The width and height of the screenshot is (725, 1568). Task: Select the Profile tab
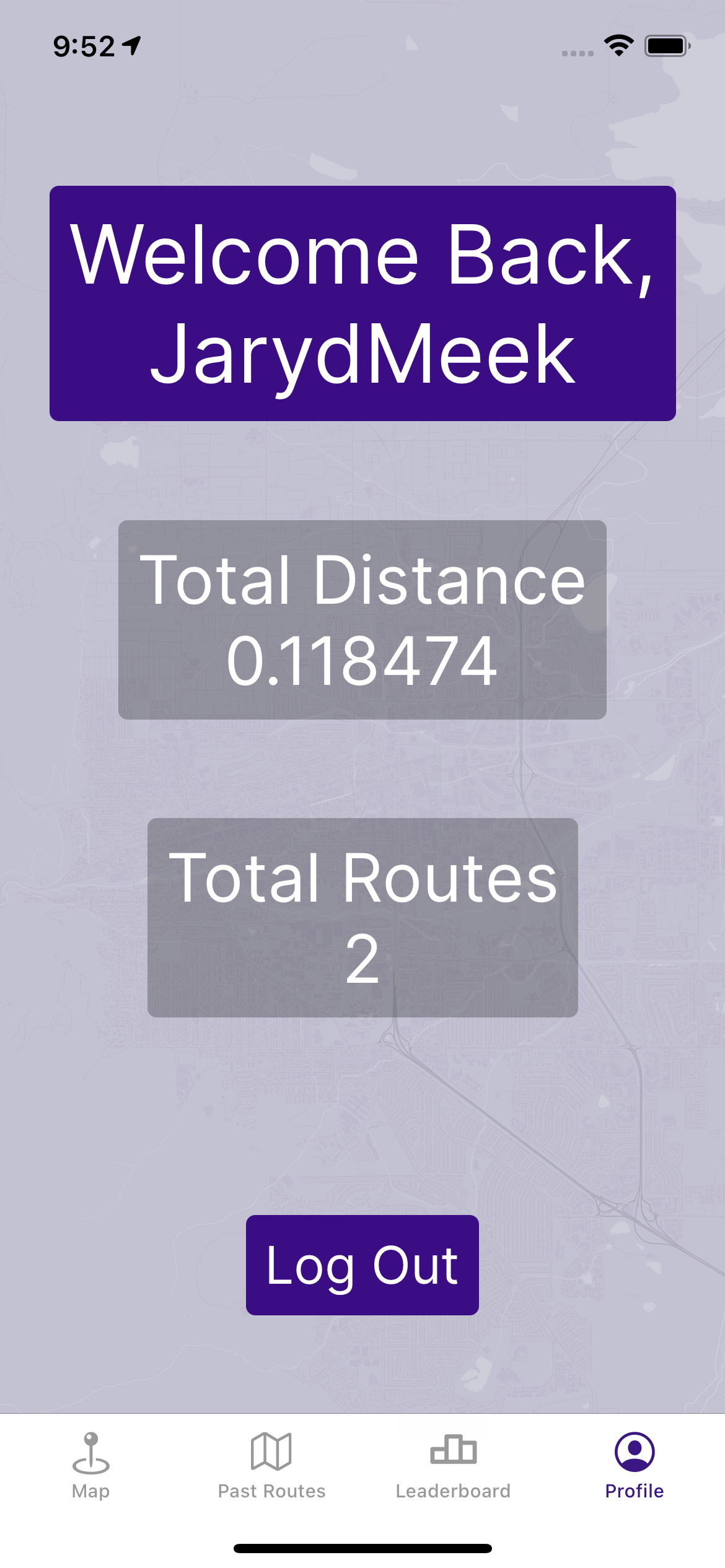tap(634, 1465)
